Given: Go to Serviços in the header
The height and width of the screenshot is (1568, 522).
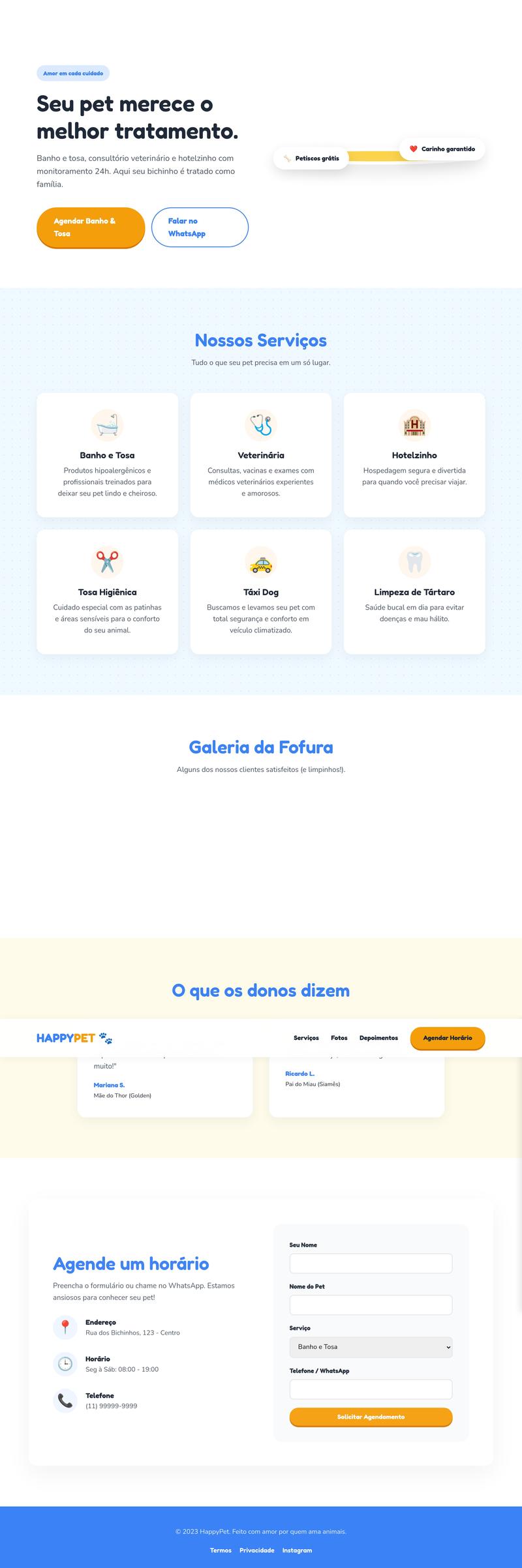Looking at the screenshot, I should pyautogui.click(x=306, y=1037).
